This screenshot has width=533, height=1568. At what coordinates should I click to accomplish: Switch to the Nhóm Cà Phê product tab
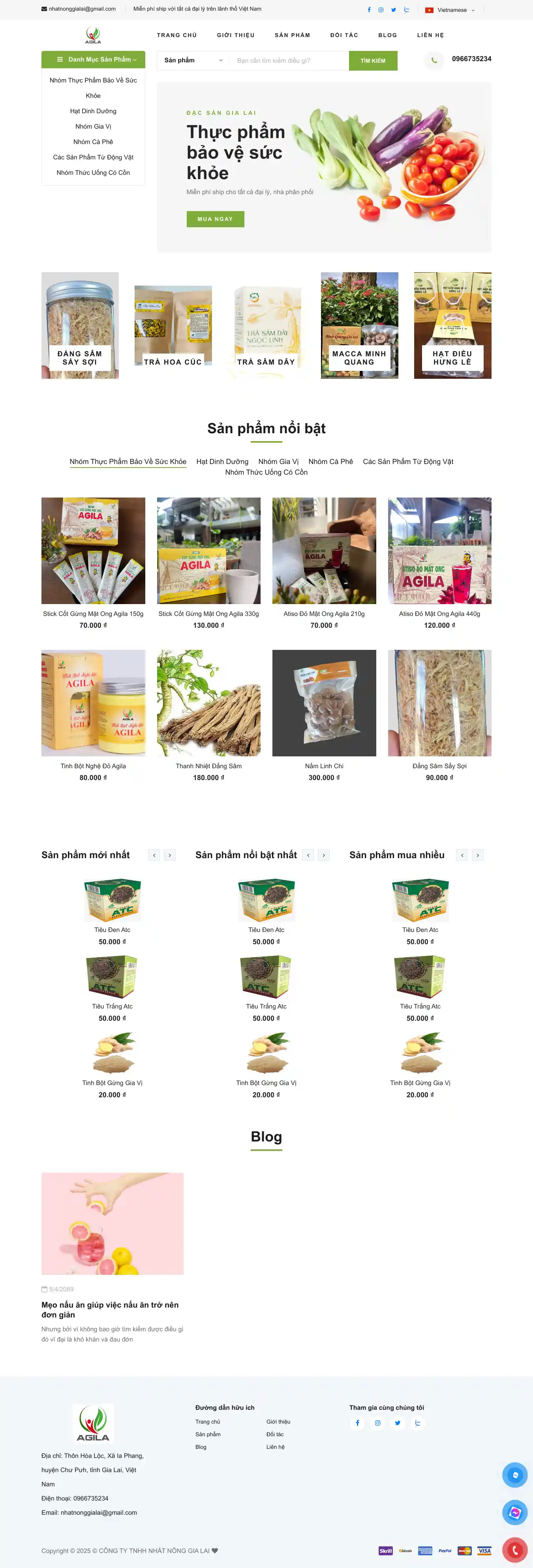(331, 462)
